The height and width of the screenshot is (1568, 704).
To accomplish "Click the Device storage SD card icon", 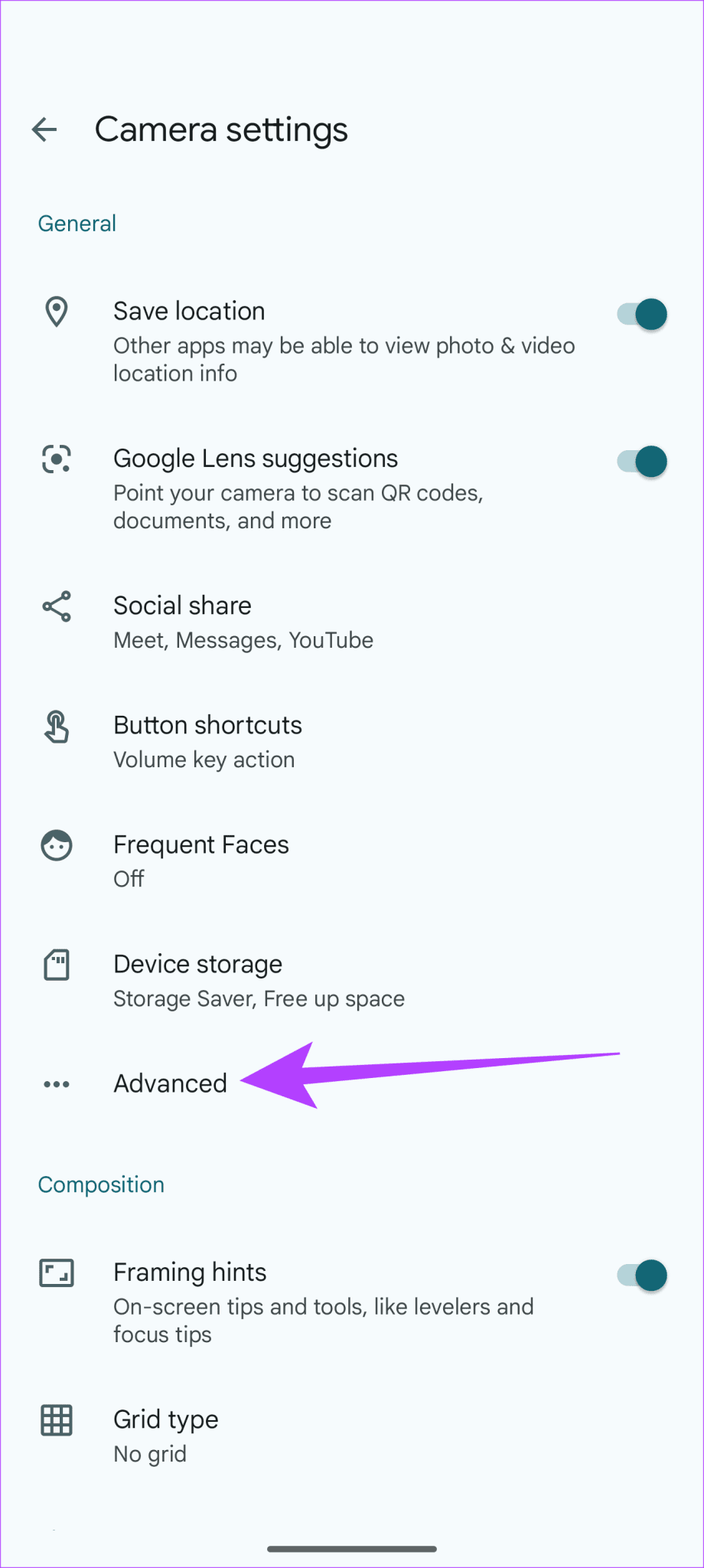I will (x=56, y=965).
